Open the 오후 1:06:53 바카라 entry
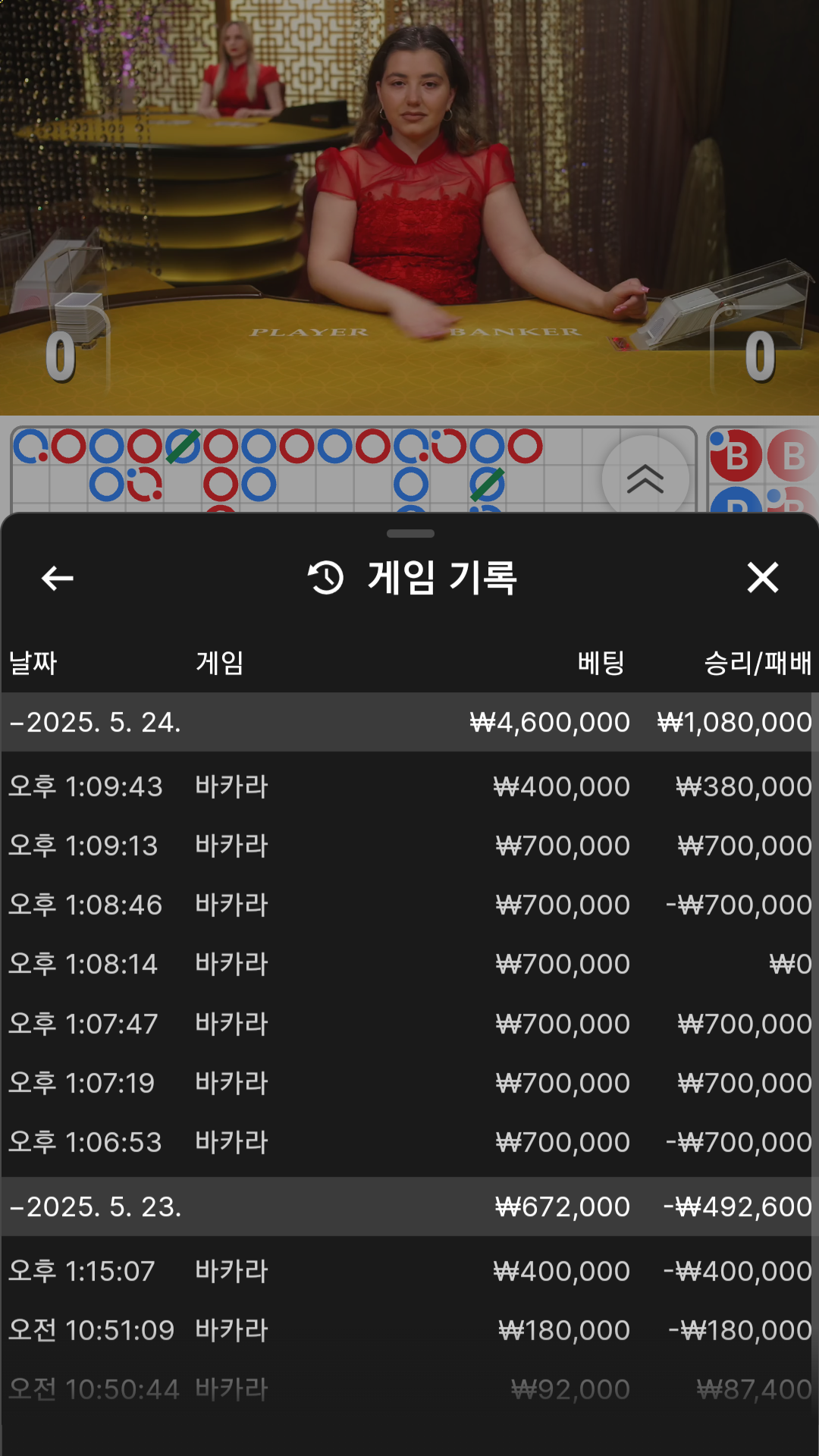Image resolution: width=819 pixels, height=1456 pixels. [x=409, y=1142]
